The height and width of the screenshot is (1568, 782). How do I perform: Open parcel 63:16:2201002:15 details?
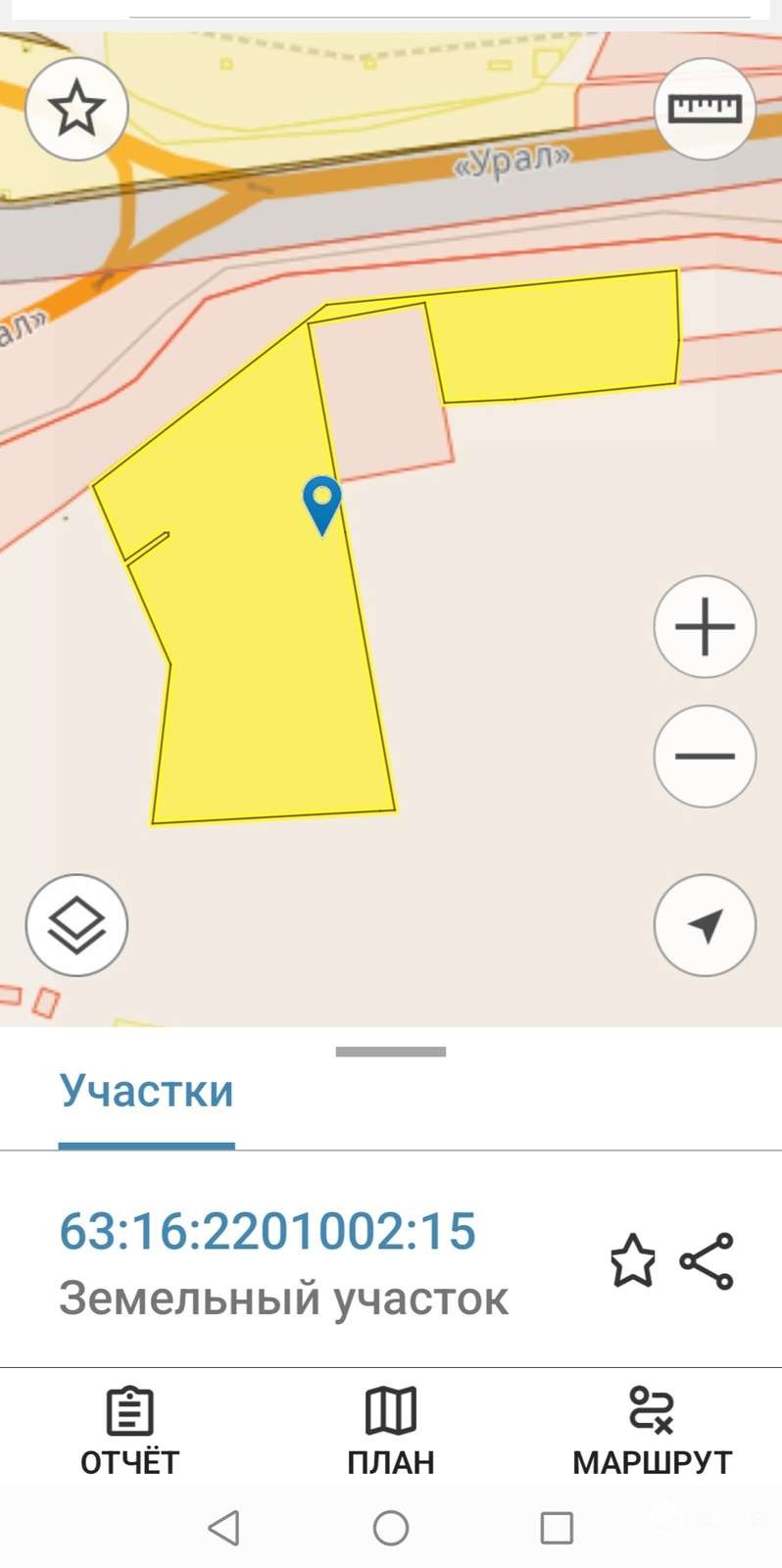pos(268,1232)
